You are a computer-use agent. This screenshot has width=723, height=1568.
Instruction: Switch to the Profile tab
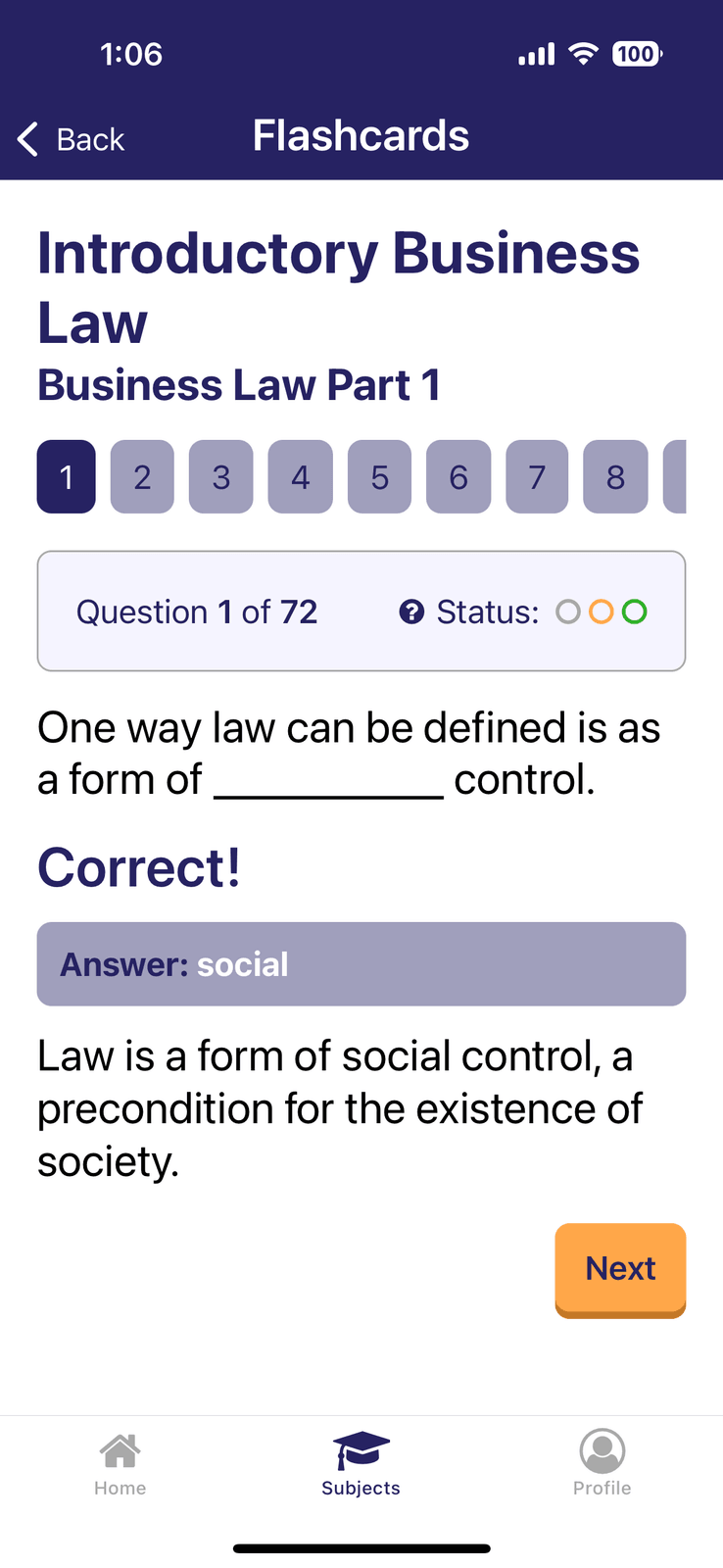[x=602, y=1464]
